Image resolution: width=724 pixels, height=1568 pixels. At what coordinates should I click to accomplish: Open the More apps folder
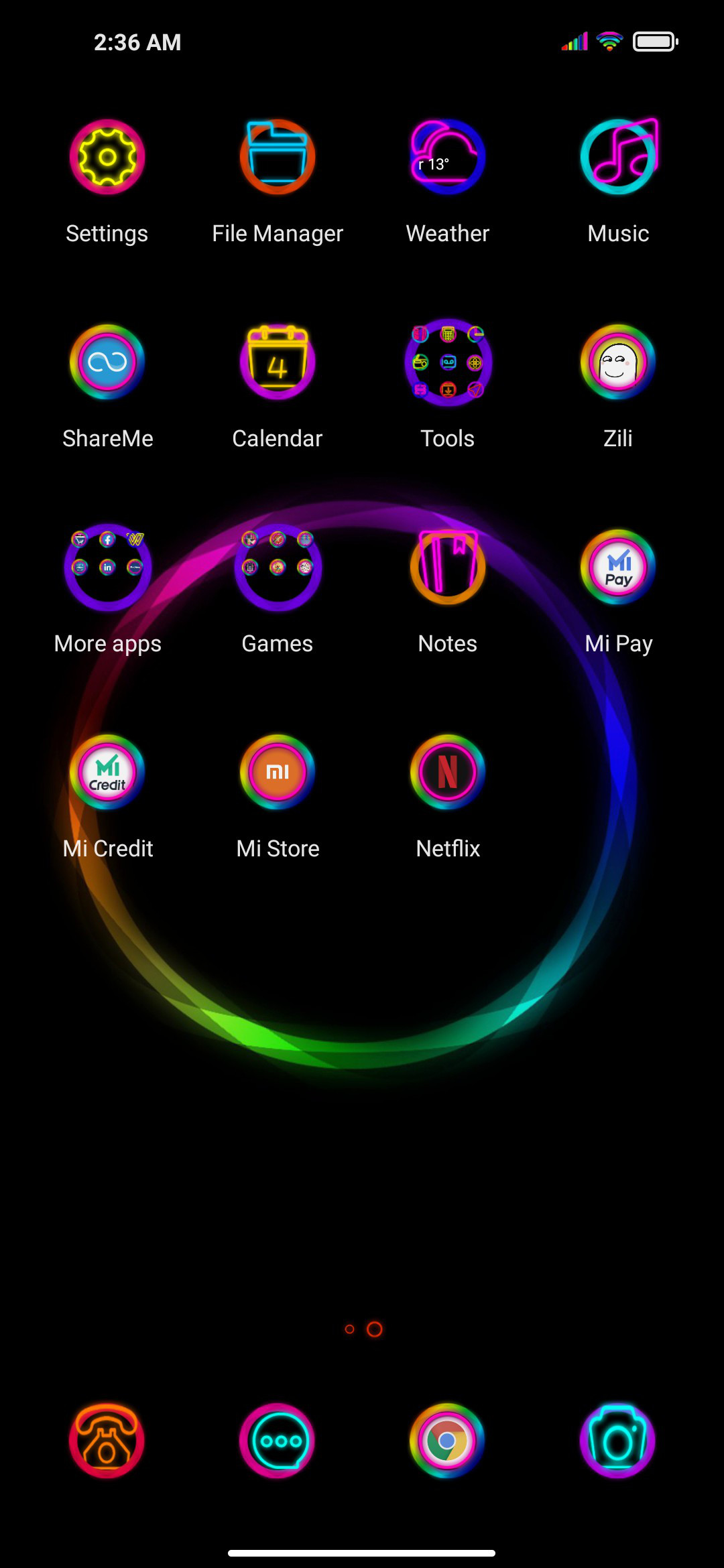[x=107, y=568]
